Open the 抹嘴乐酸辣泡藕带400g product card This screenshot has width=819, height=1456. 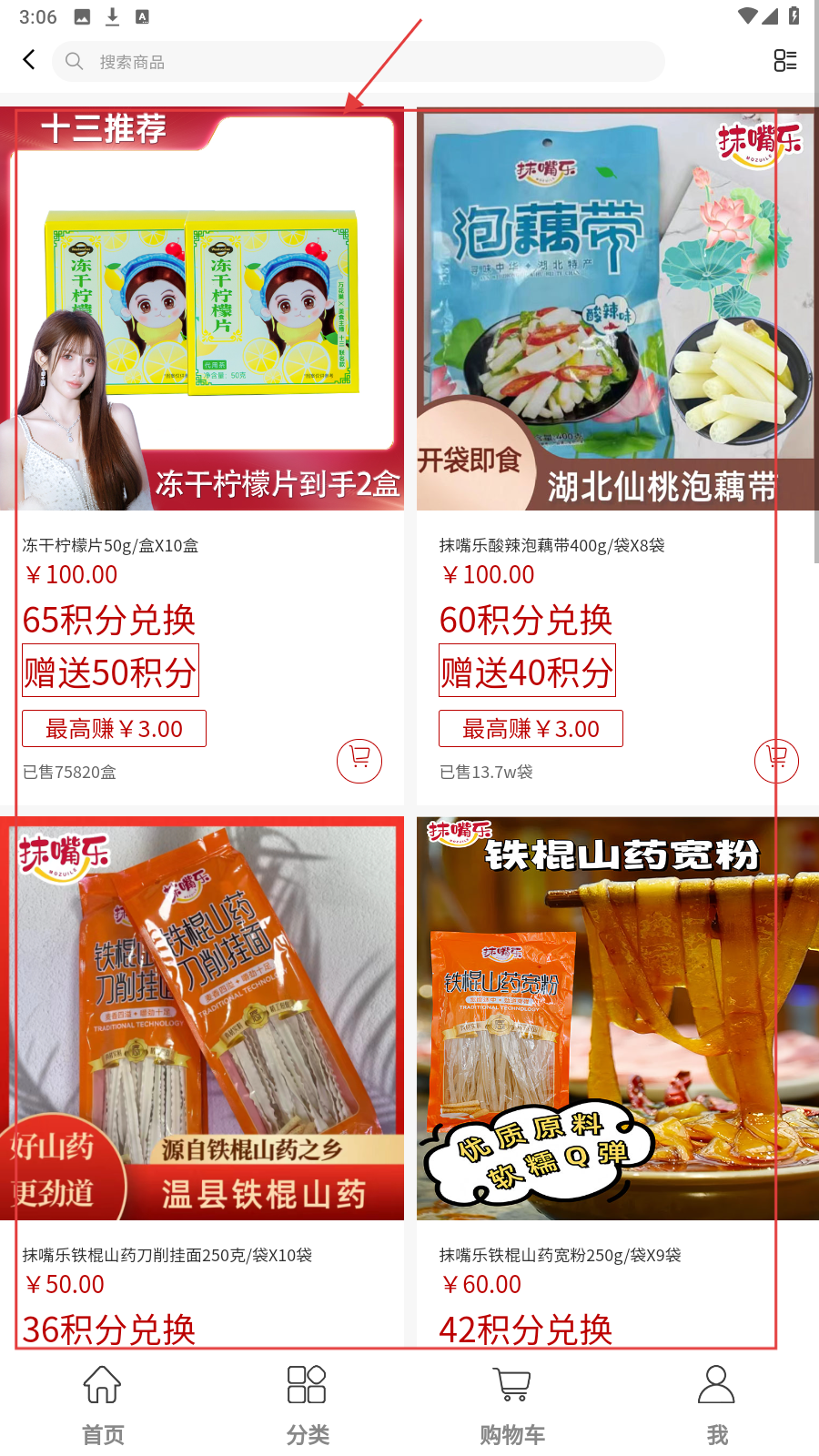pyautogui.click(x=617, y=309)
